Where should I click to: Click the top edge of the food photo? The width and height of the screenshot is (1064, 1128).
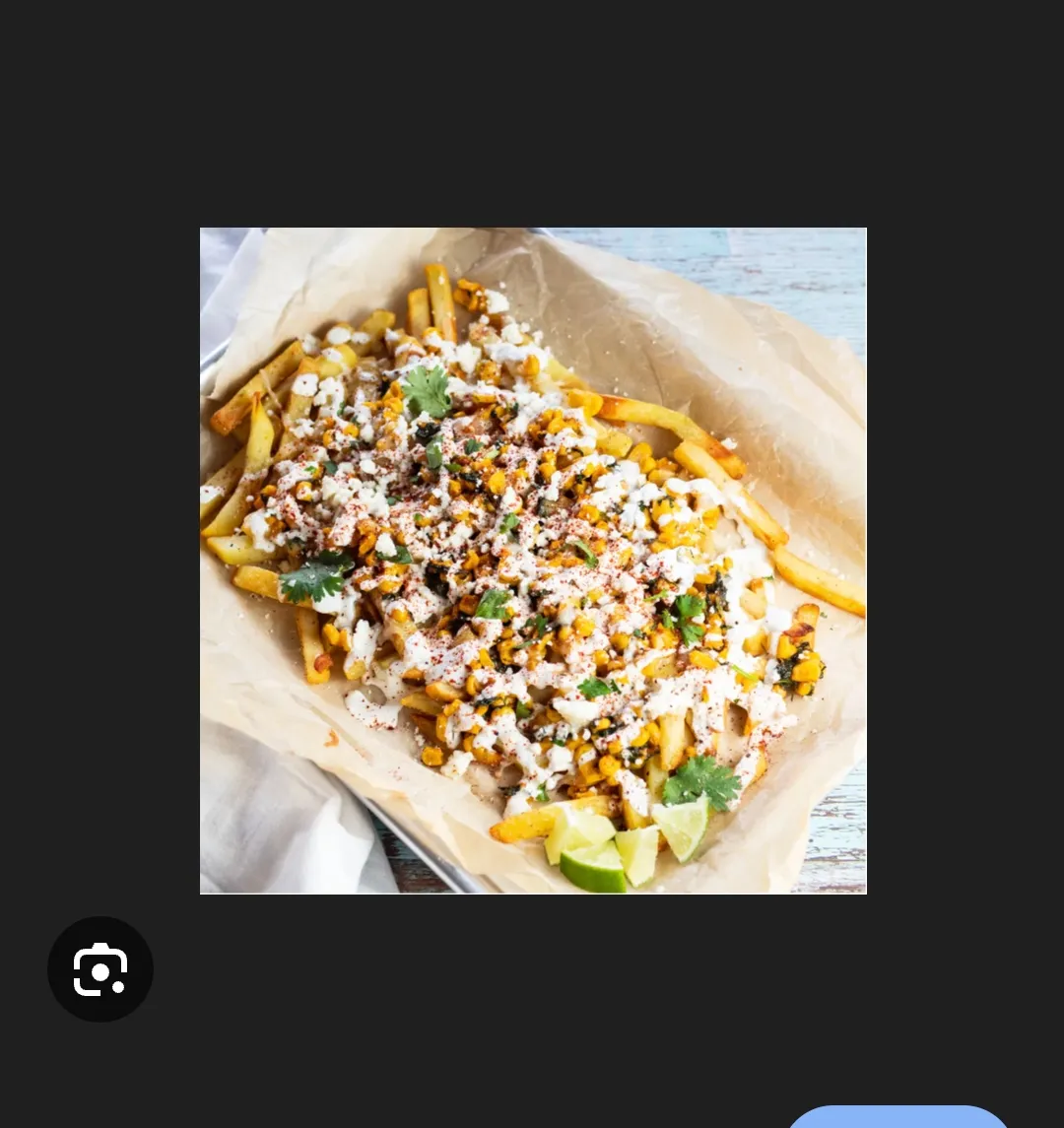click(x=532, y=231)
